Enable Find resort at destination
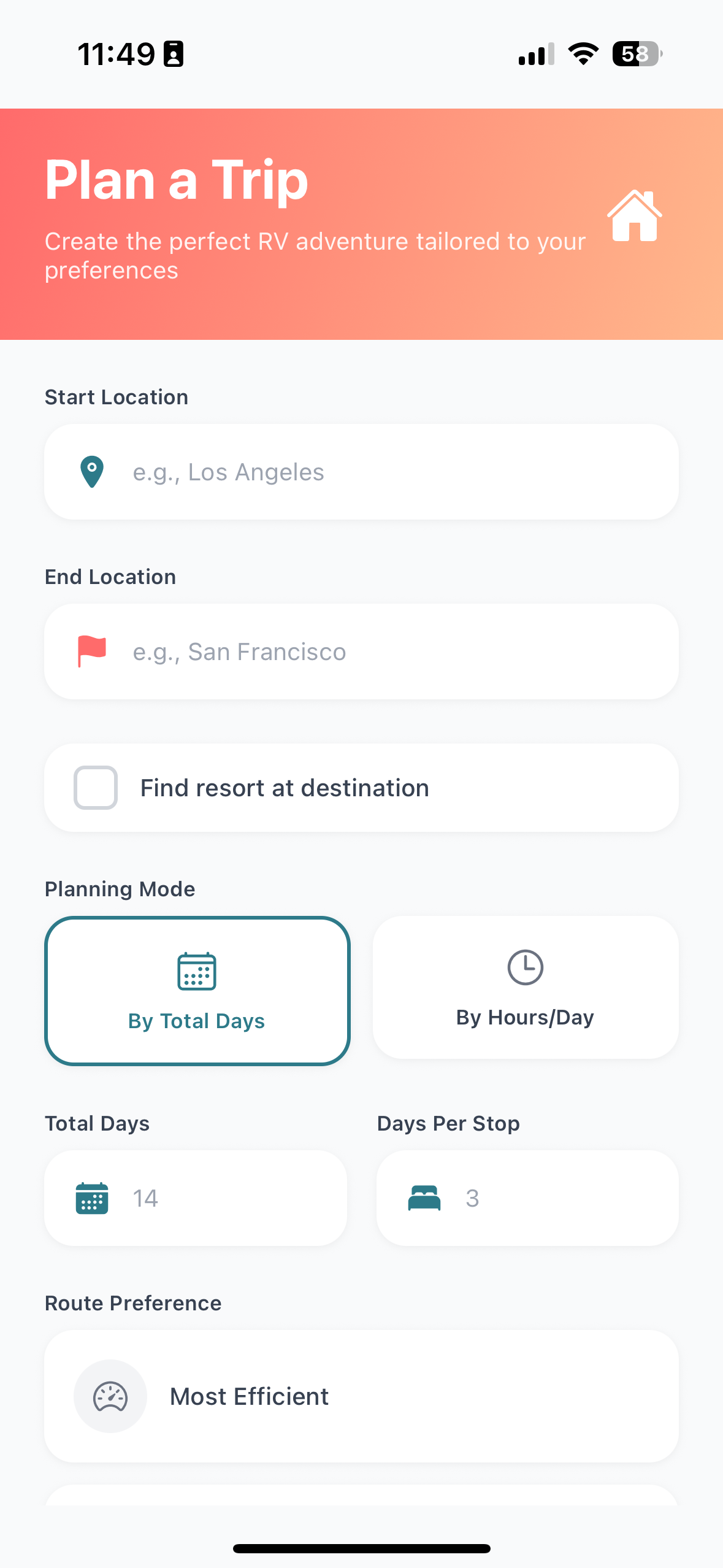Image resolution: width=723 pixels, height=1568 pixels. click(95, 788)
